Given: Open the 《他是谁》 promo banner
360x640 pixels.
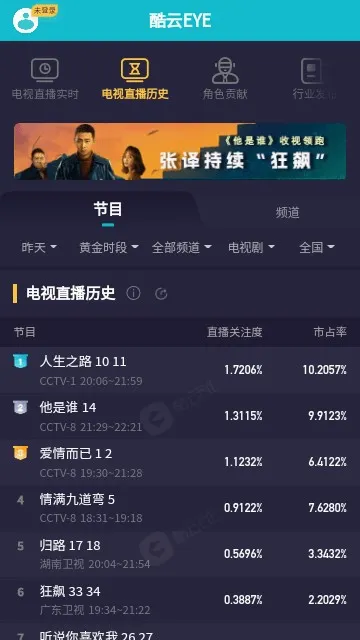Looking at the screenshot, I should point(180,151).
